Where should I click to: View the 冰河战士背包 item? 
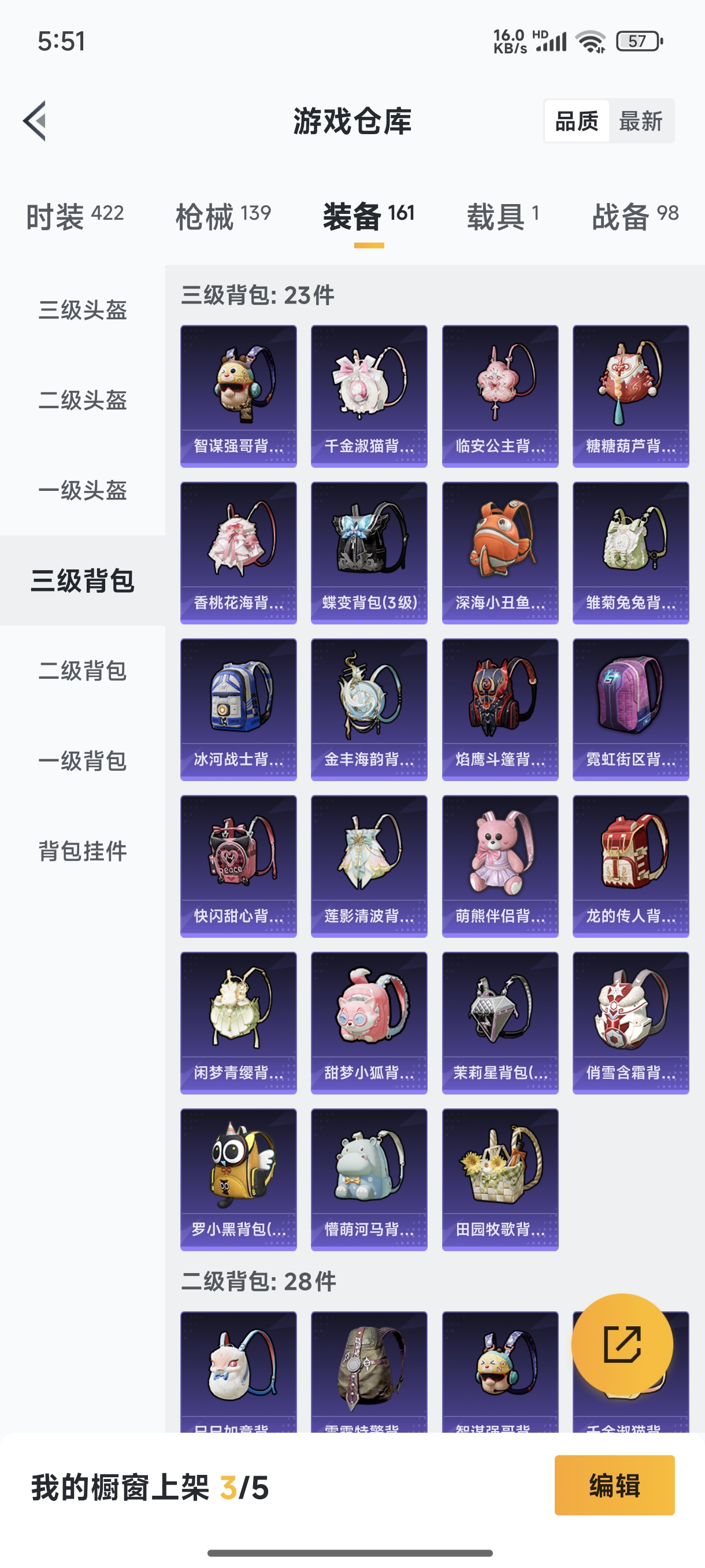point(239,709)
